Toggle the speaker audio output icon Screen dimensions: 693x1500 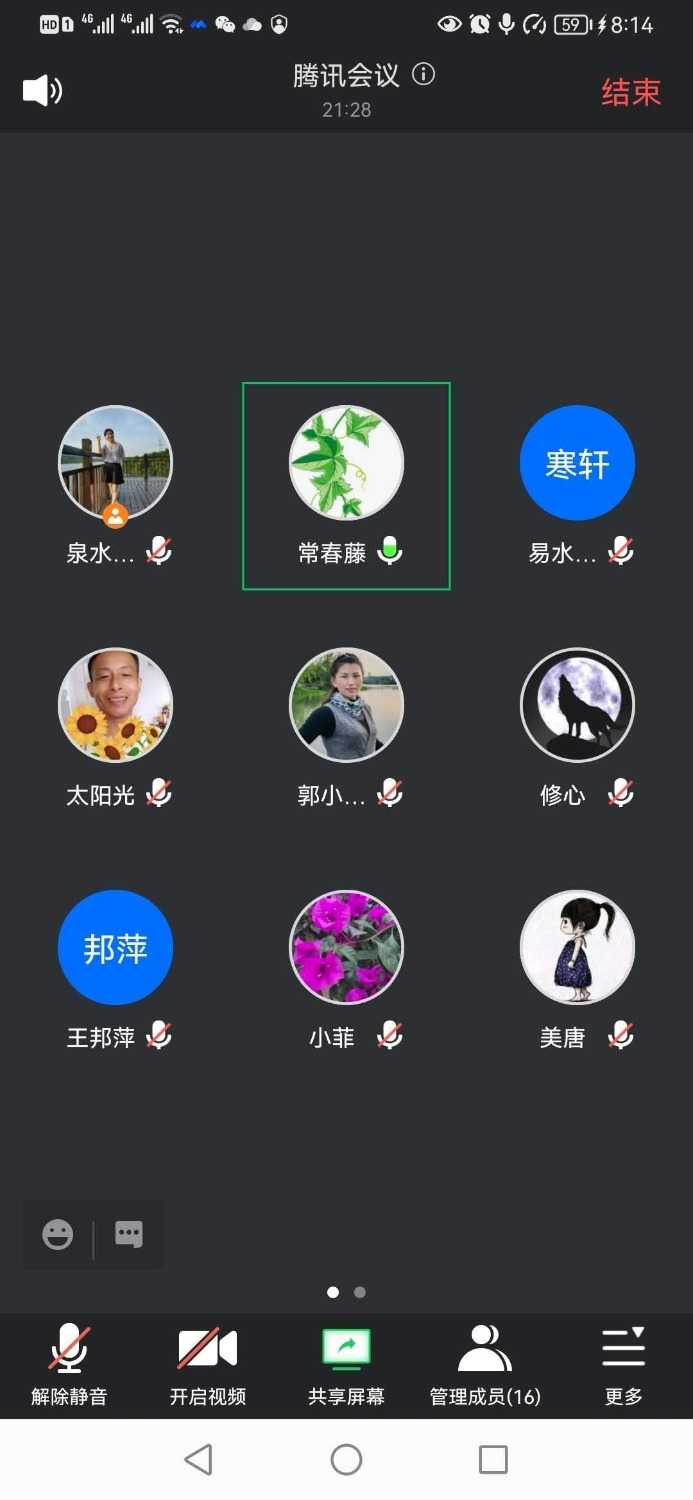[42, 91]
